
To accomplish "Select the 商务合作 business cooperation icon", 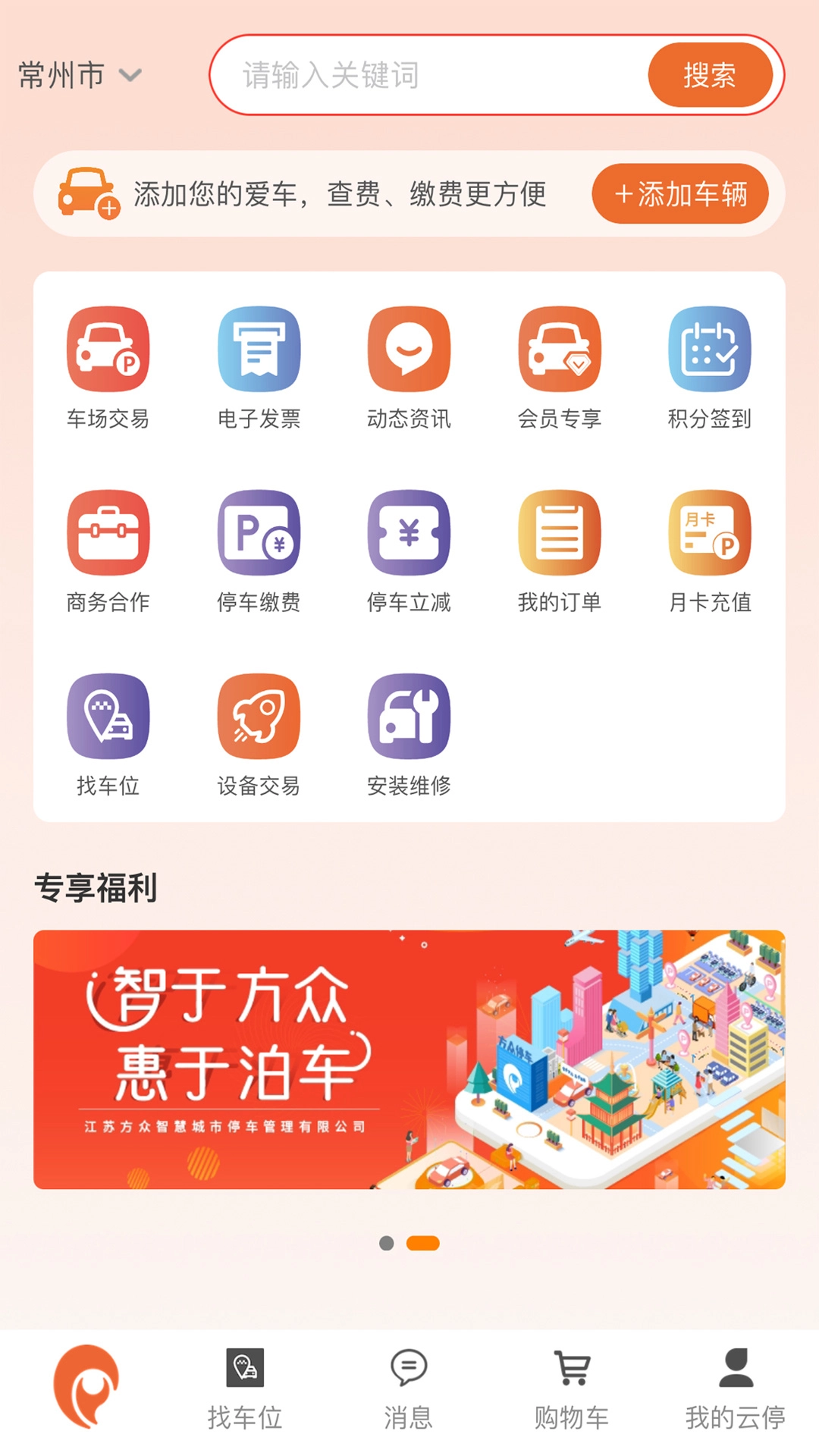I will coord(108,535).
